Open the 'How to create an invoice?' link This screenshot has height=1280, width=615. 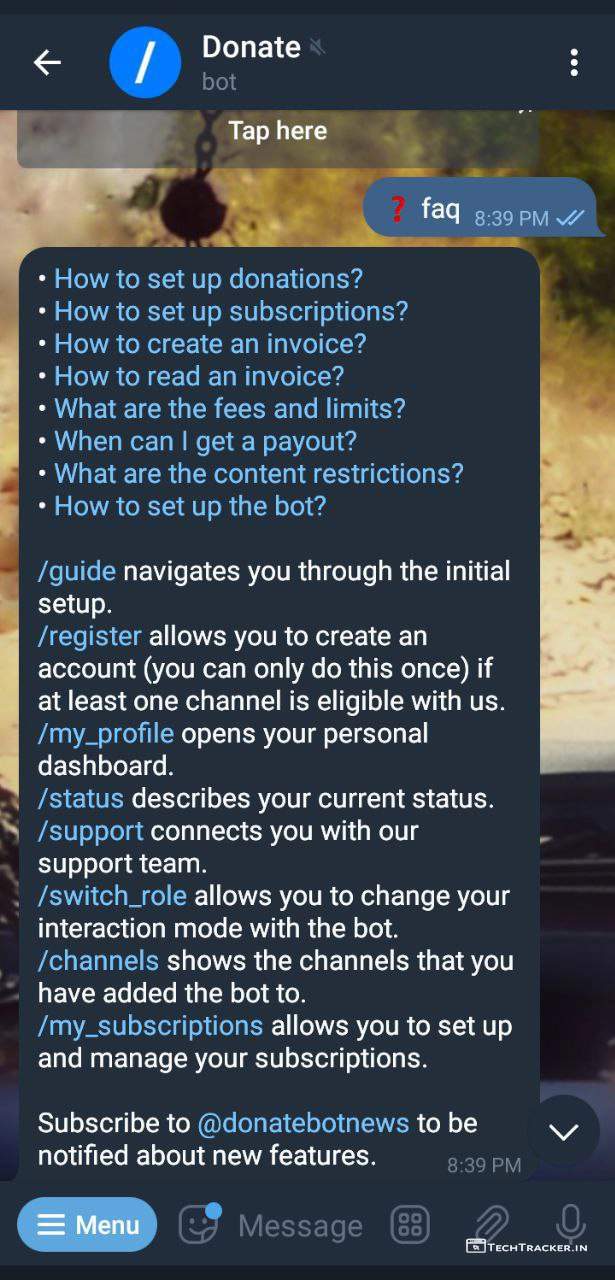[x=210, y=344]
